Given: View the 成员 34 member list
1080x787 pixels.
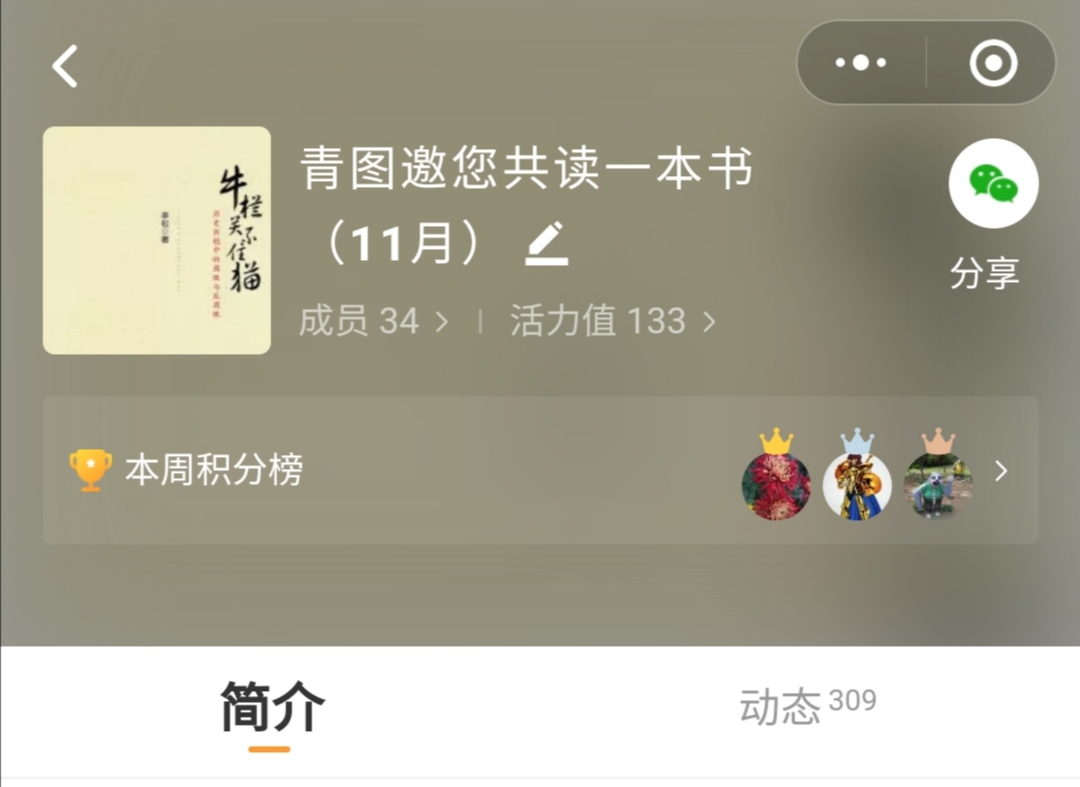Looking at the screenshot, I should [374, 322].
